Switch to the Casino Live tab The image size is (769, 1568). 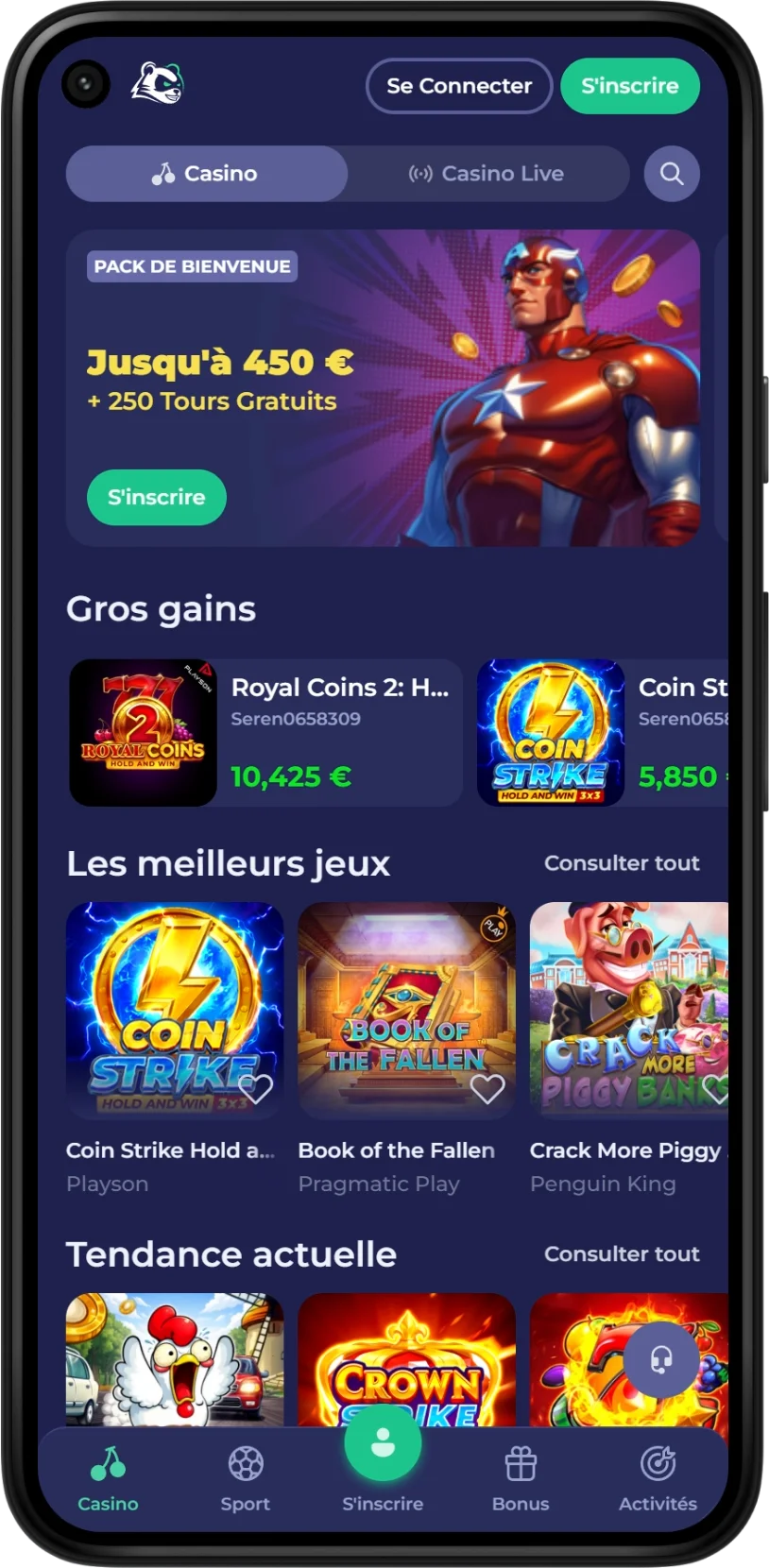[x=487, y=174]
